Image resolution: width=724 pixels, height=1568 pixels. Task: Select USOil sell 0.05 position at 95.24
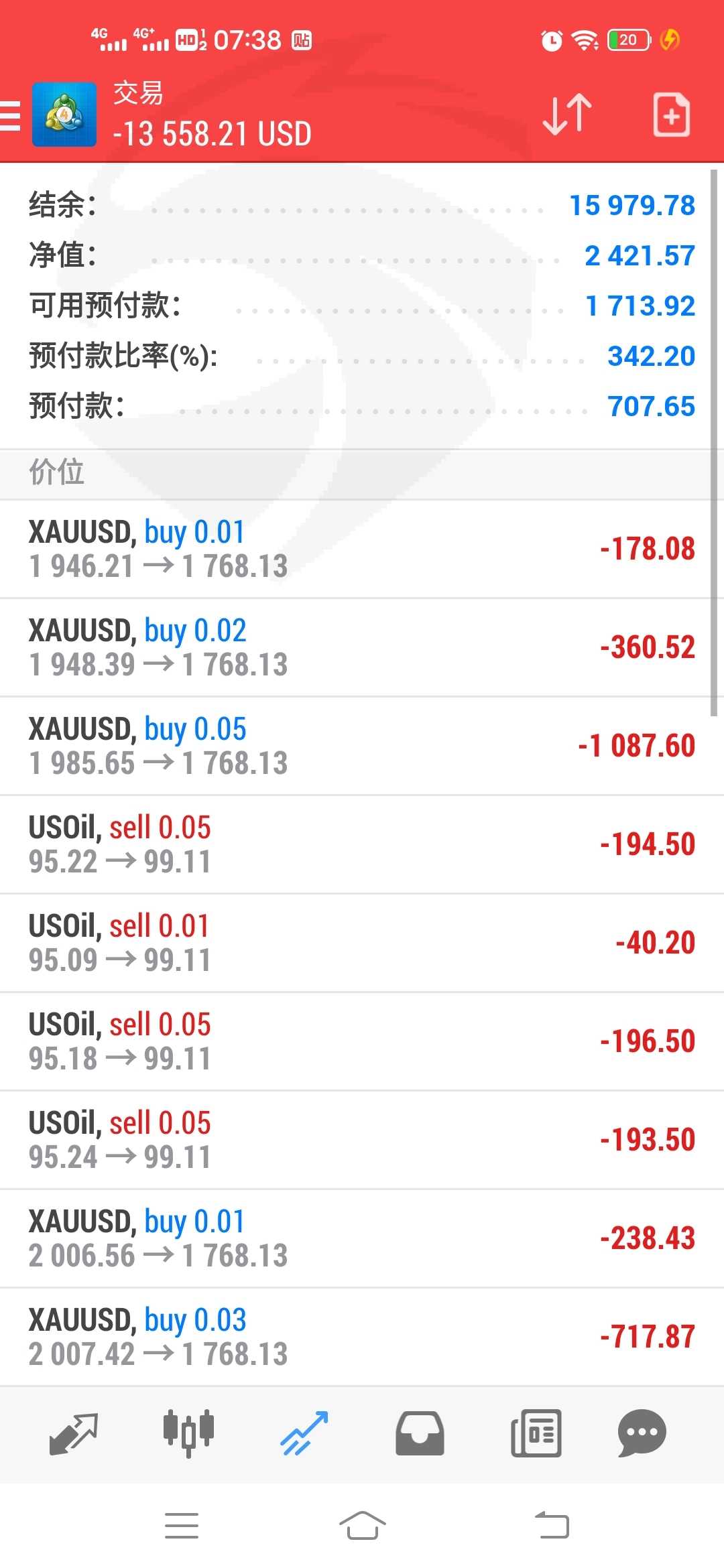(x=362, y=1140)
